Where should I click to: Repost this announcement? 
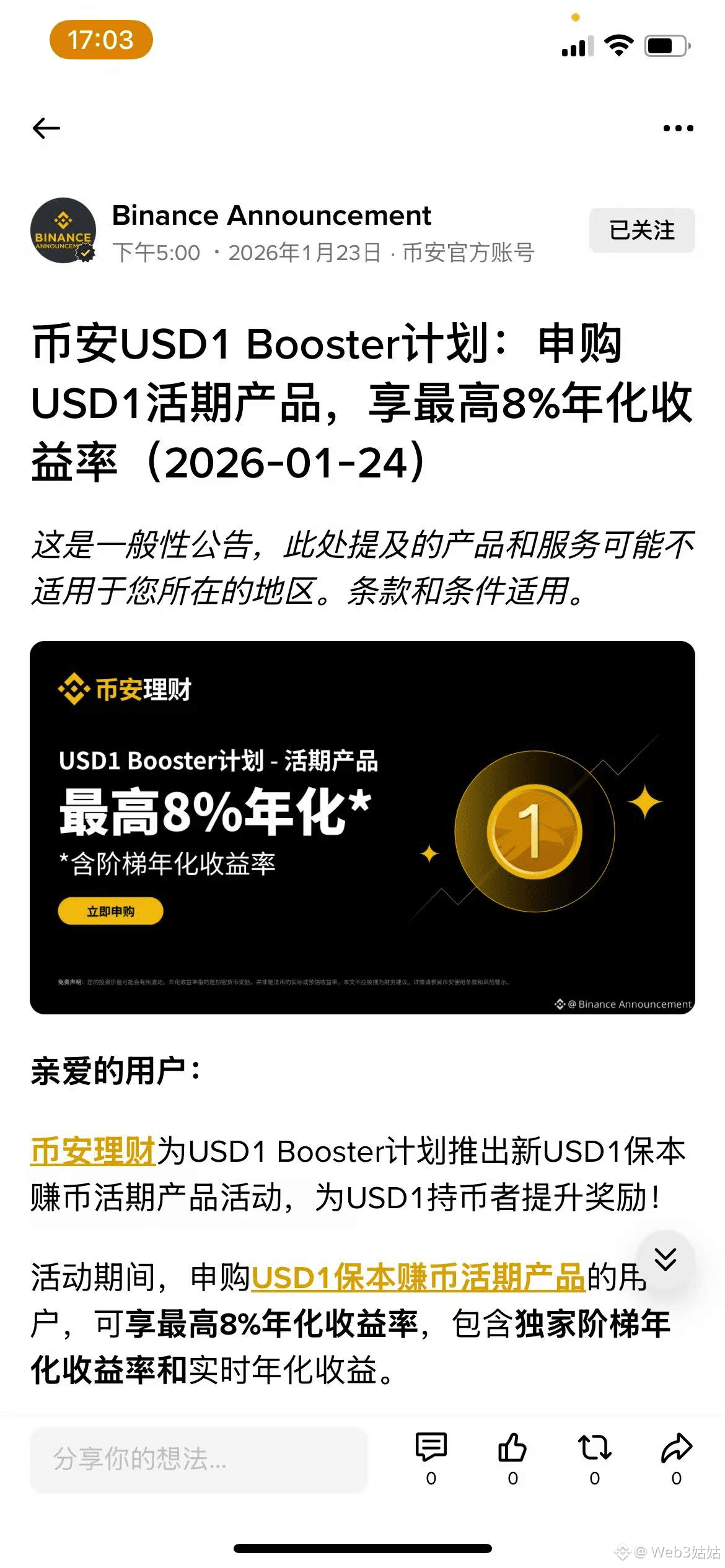click(x=594, y=1448)
